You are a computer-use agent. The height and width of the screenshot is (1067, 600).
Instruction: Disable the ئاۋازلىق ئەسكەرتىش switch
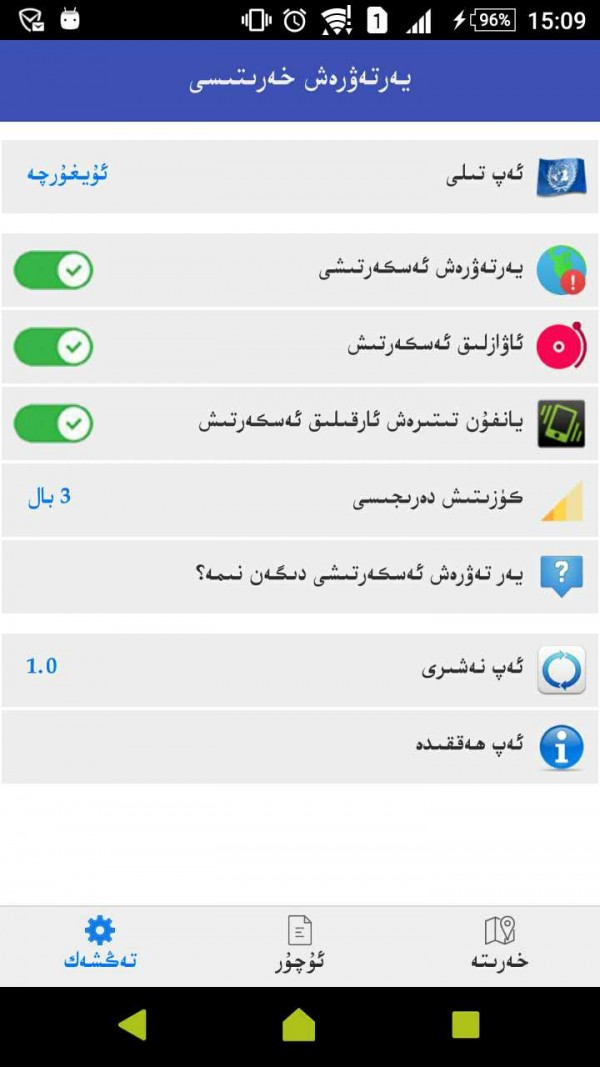pos(53,347)
